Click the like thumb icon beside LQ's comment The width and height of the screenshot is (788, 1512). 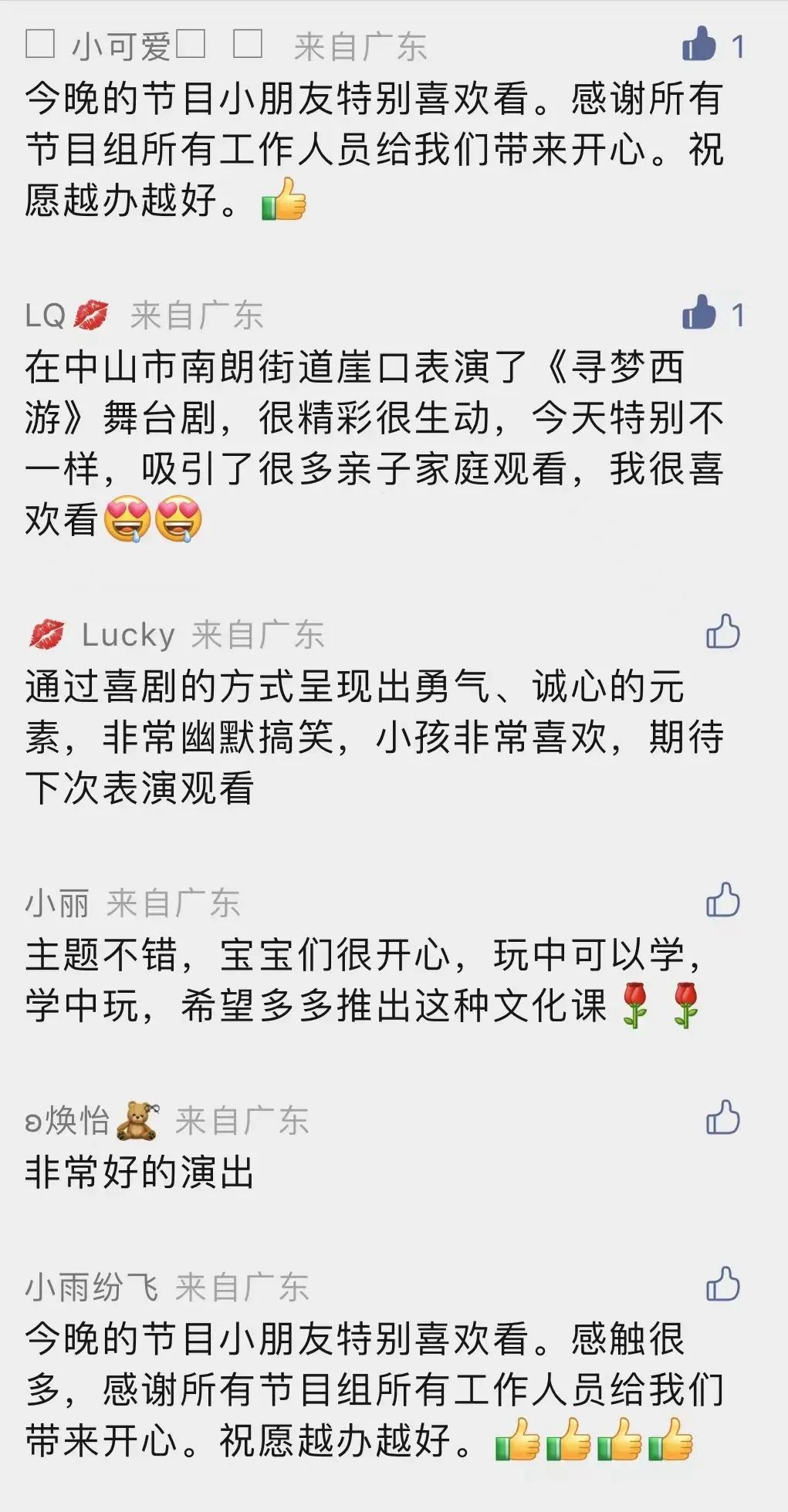pos(700,312)
